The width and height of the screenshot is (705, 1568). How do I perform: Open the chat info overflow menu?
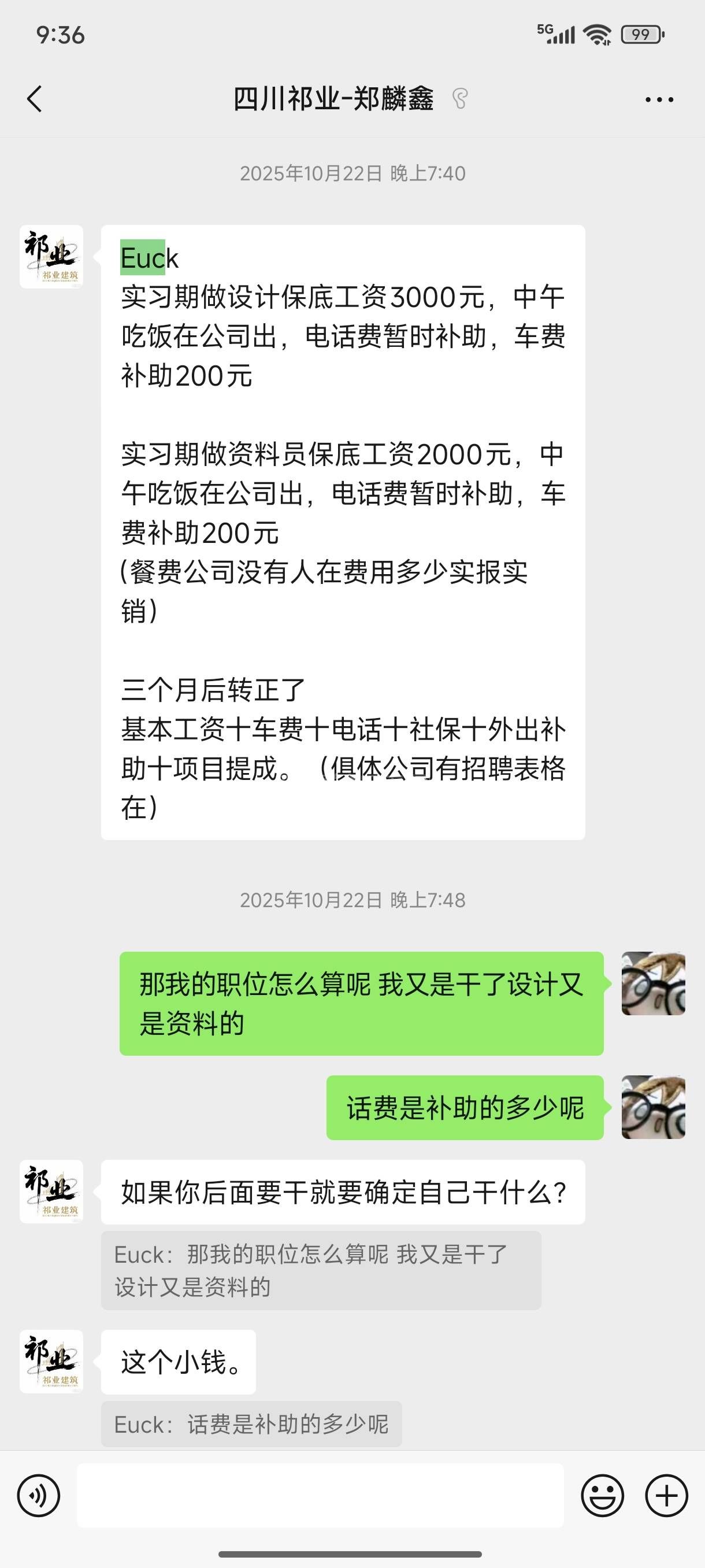659,100
